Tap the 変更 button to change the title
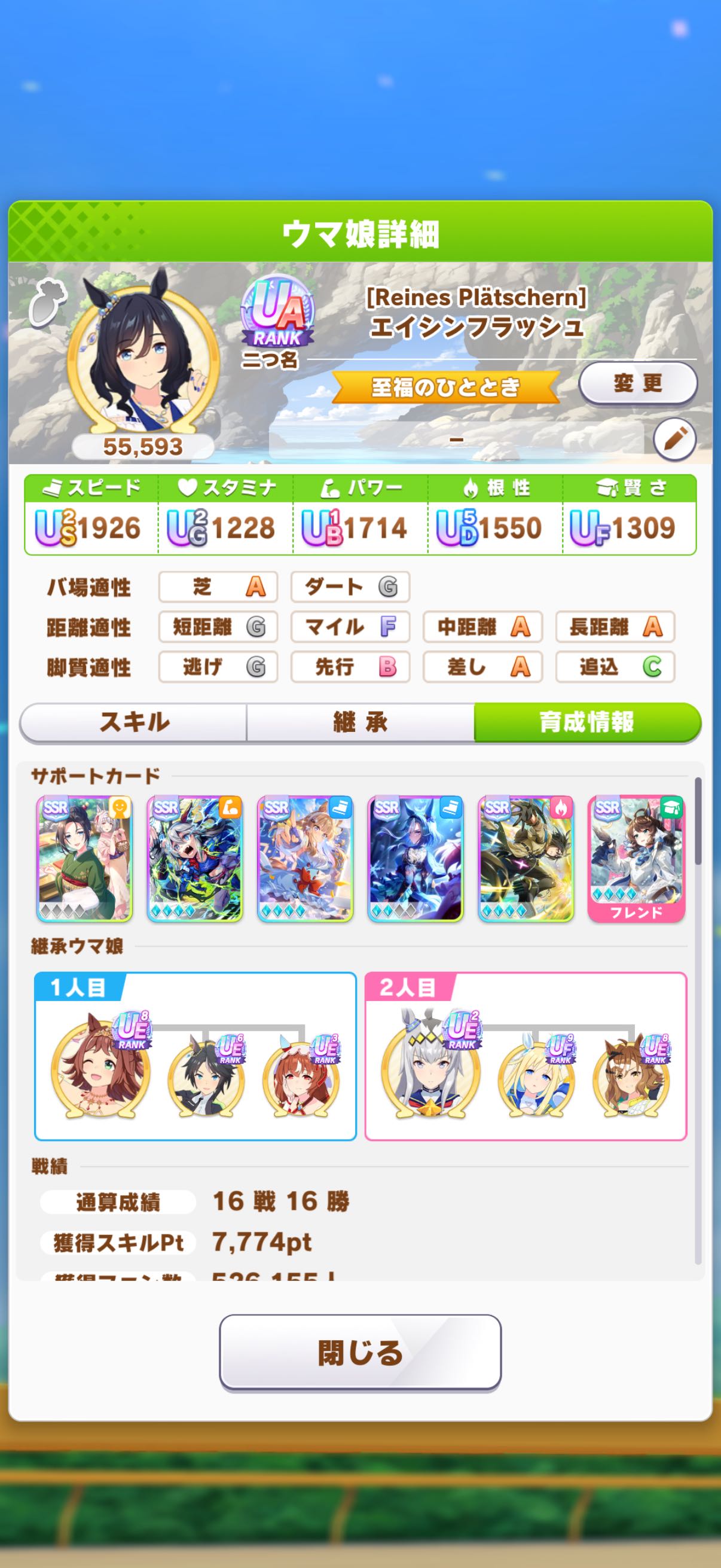Image resolution: width=721 pixels, height=1568 pixels. [x=637, y=383]
